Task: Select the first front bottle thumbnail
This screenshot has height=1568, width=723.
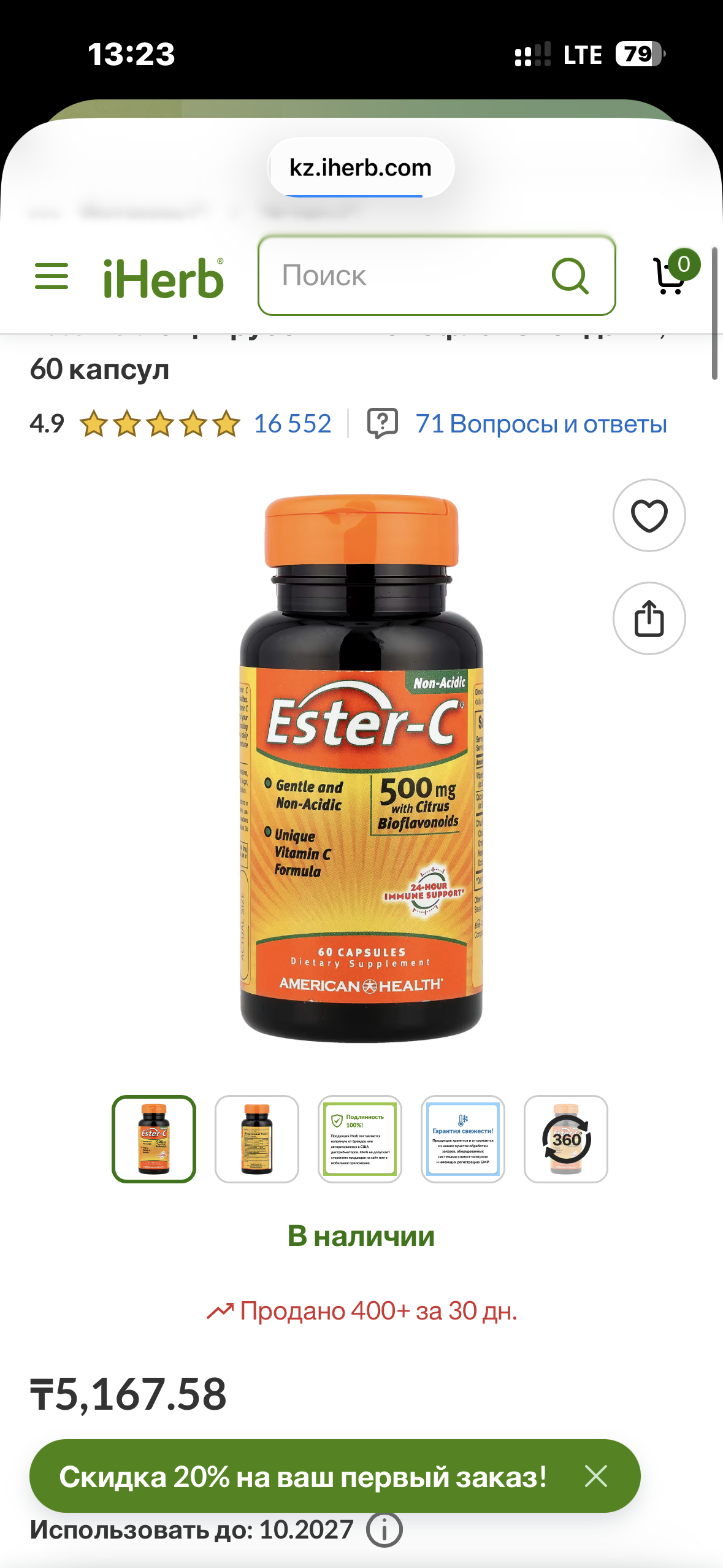Action: [x=154, y=1139]
